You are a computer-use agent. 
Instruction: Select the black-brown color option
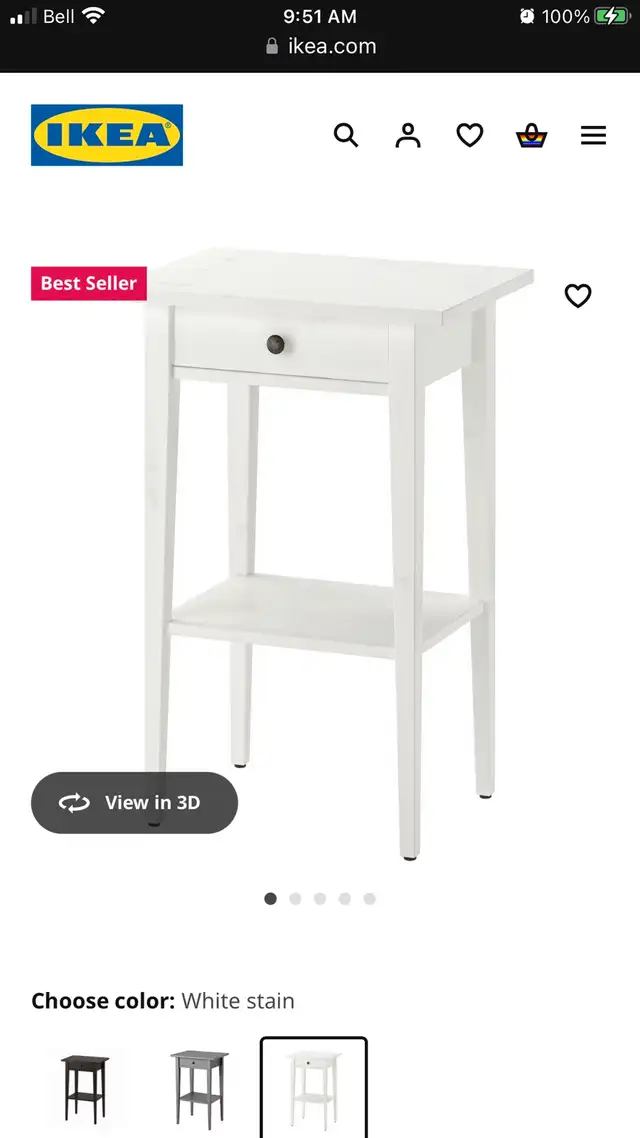tap(84, 1088)
